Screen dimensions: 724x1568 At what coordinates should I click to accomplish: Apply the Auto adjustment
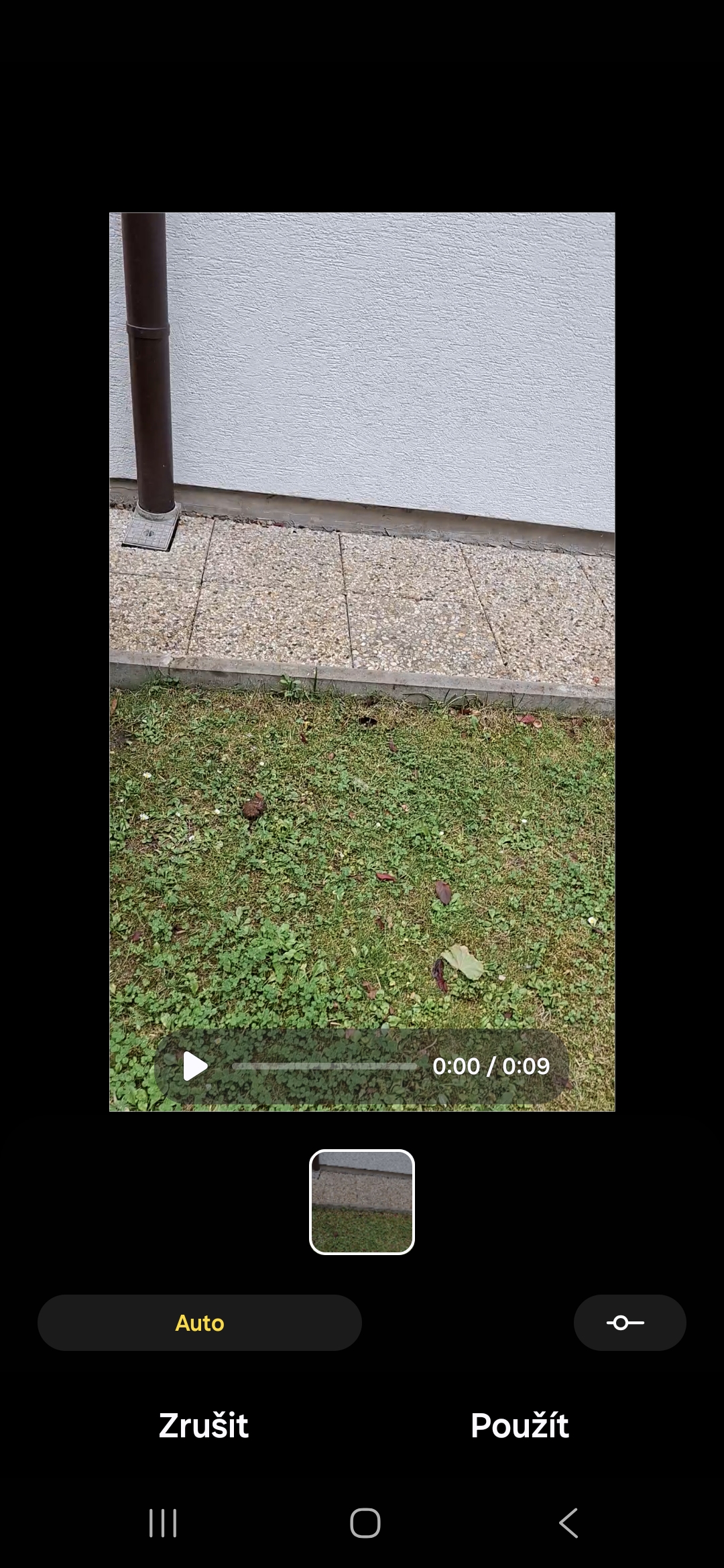(x=200, y=1323)
